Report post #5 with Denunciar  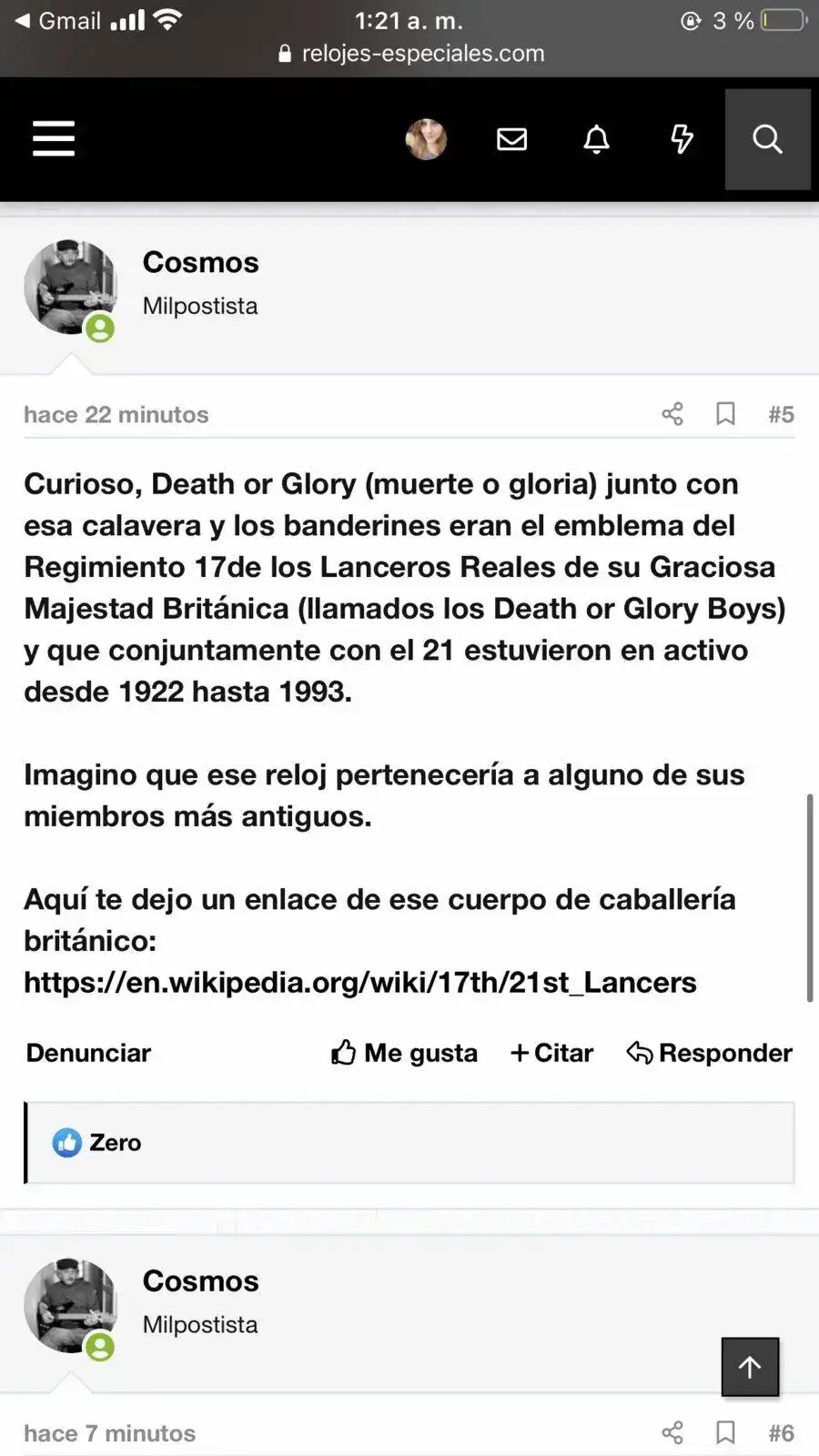(x=88, y=1053)
